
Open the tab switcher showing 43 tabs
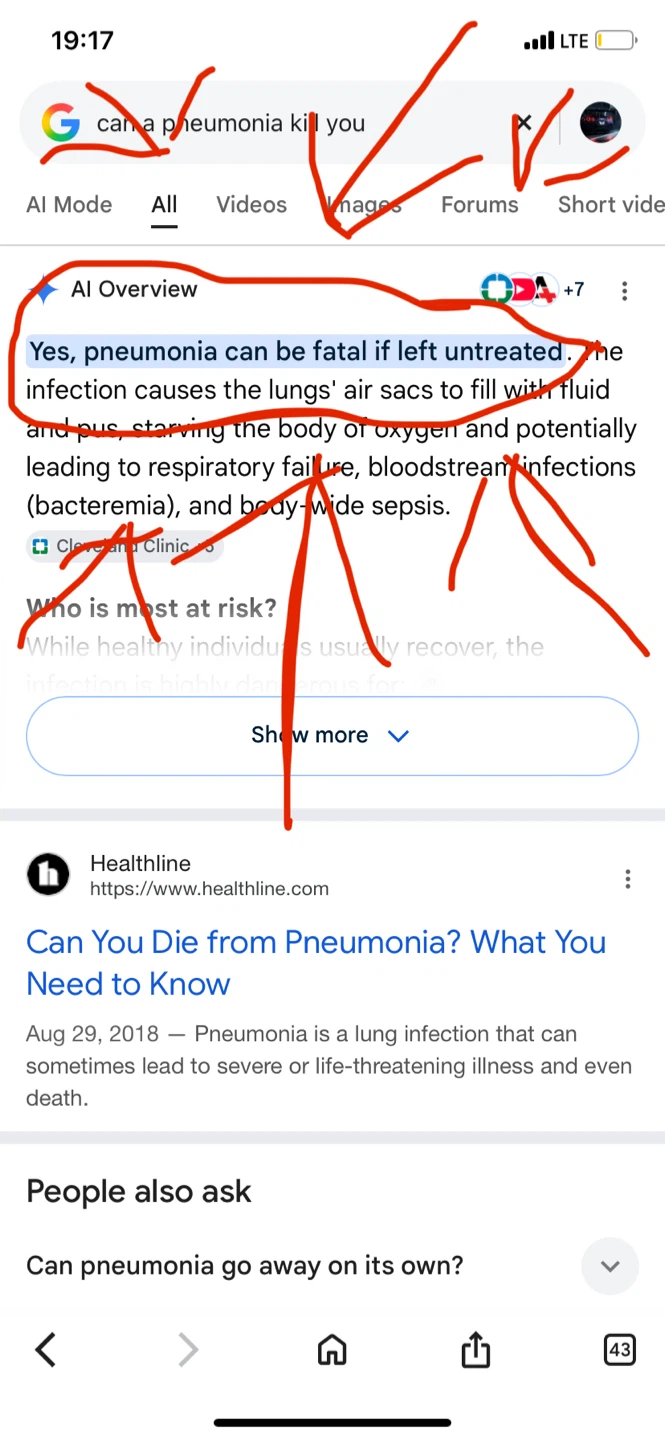[620, 1350]
